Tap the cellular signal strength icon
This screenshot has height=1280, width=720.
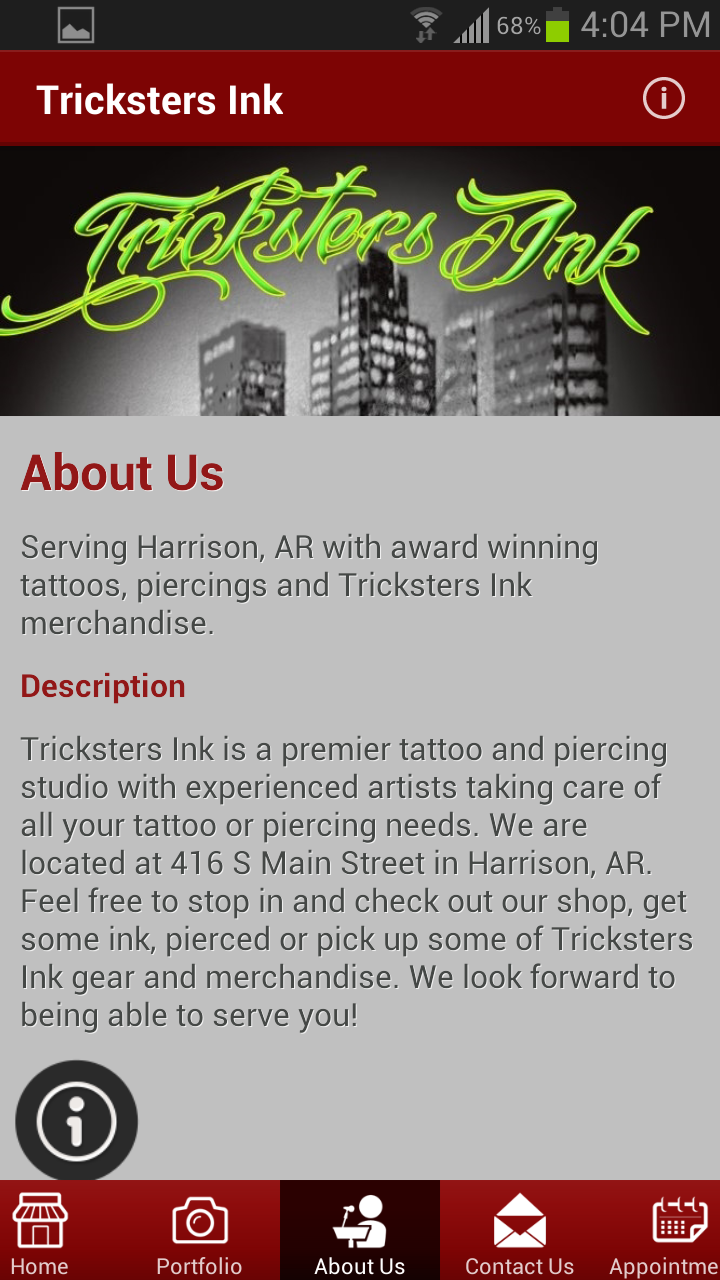[469, 27]
